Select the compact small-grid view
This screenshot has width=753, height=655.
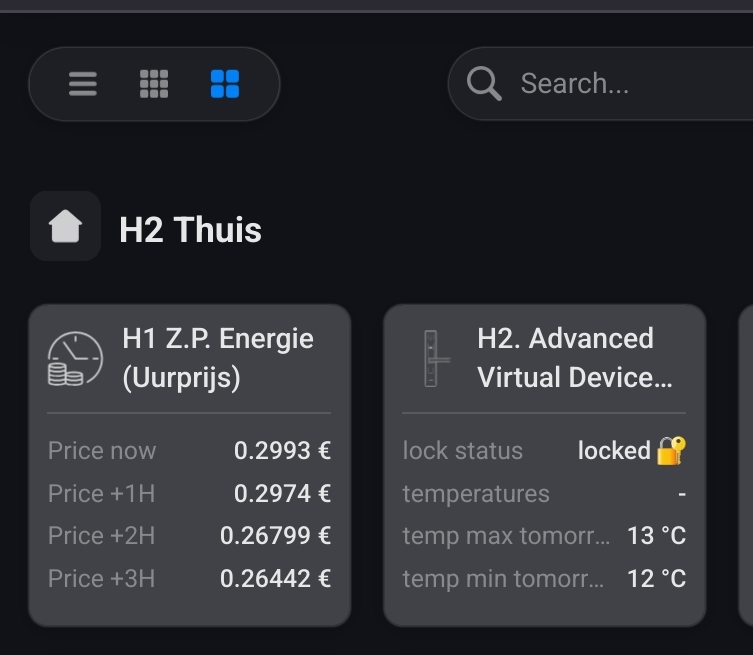(x=154, y=84)
